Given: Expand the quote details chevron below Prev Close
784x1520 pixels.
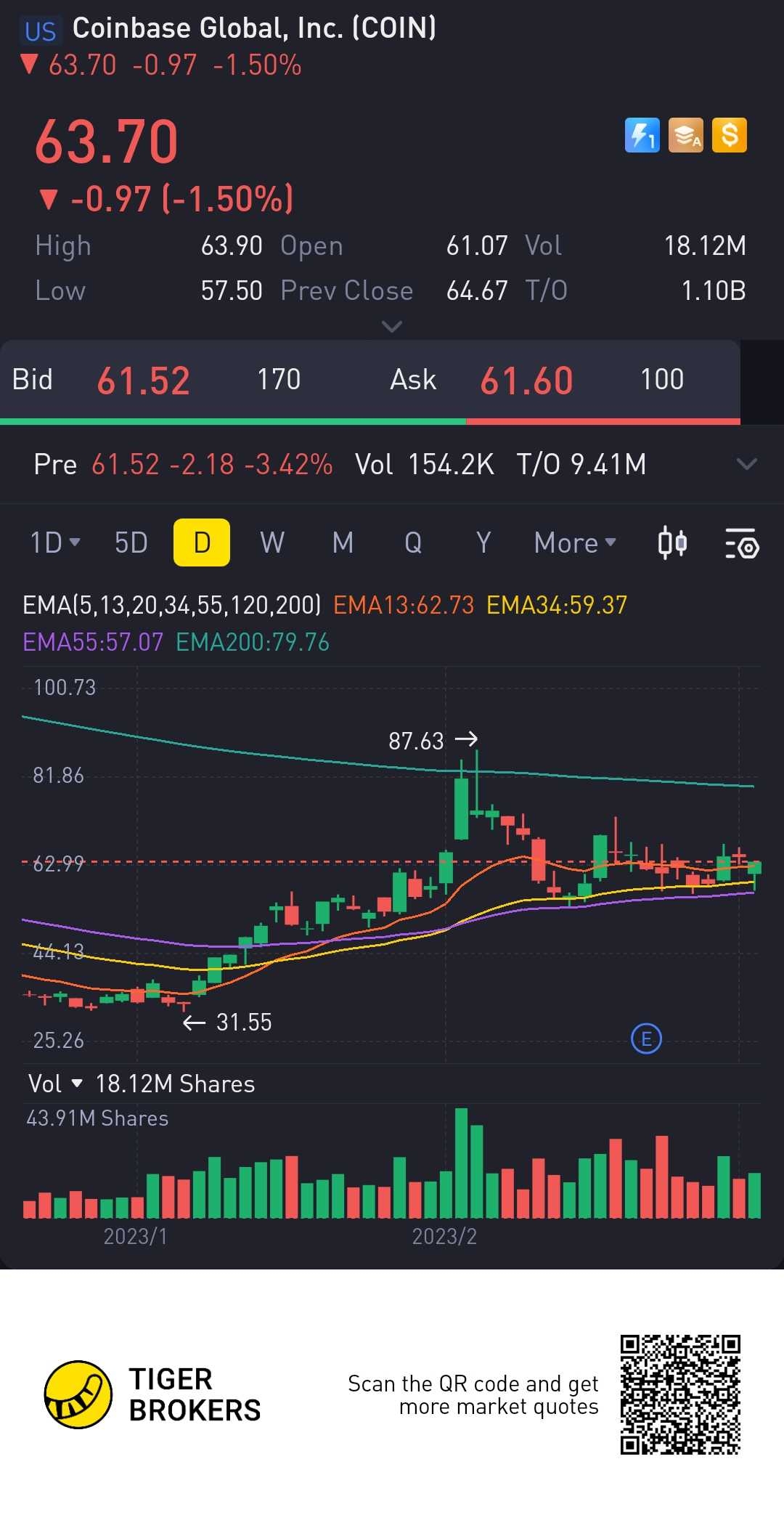Looking at the screenshot, I should pos(392,327).
